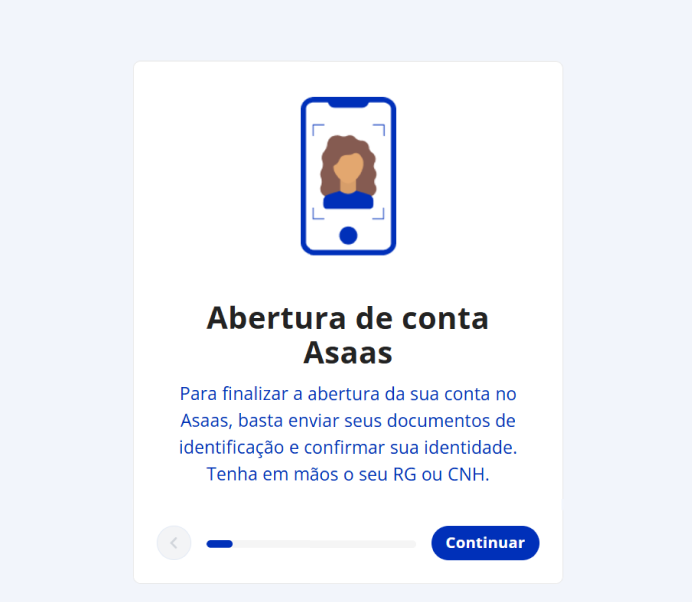This screenshot has height=602, width=692.
Task: Tap the Continuar button
Action: pyautogui.click(x=485, y=543)
